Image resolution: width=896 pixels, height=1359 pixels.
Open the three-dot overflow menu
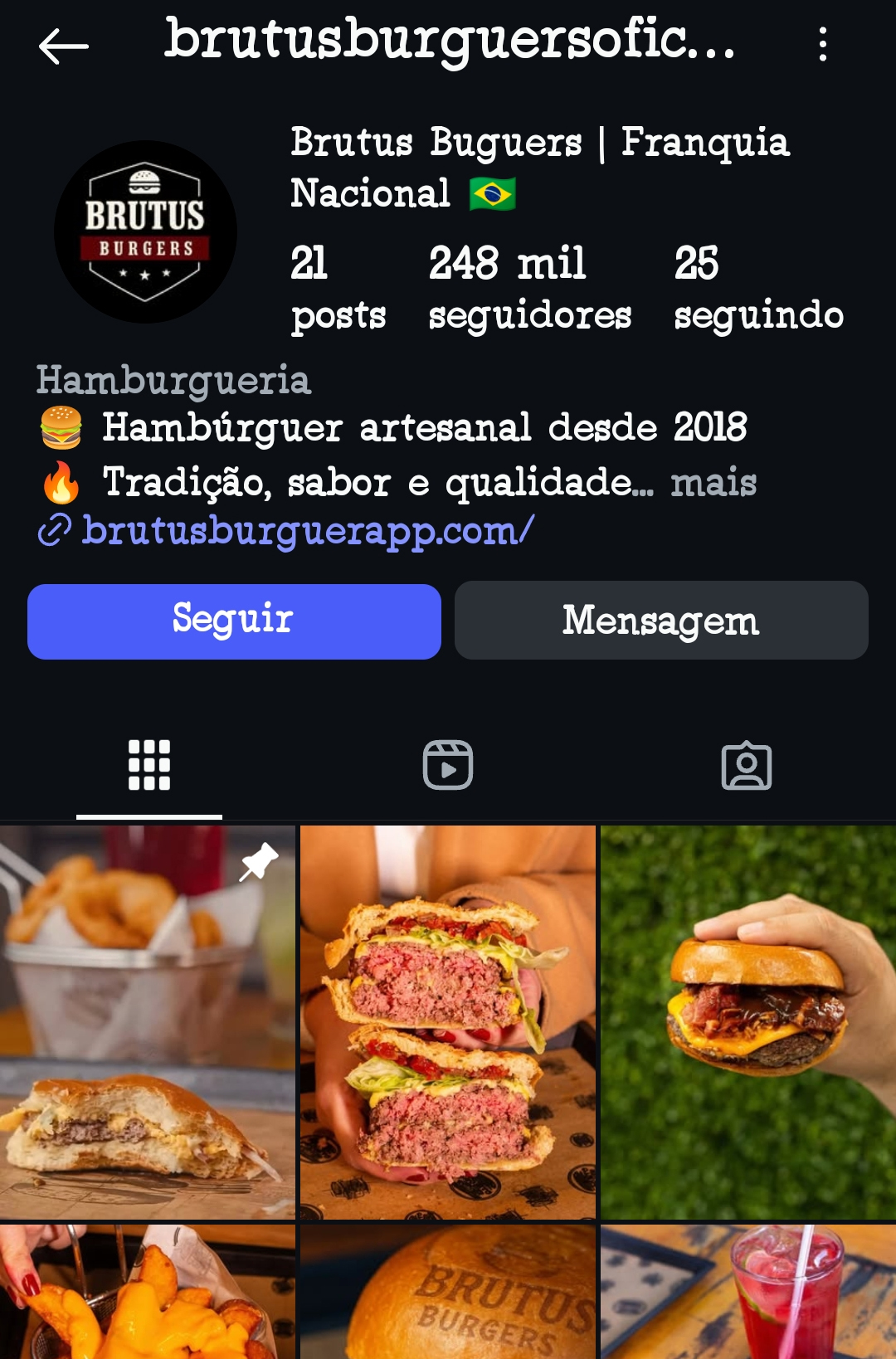pyautogui.click(x=822, y=44)
